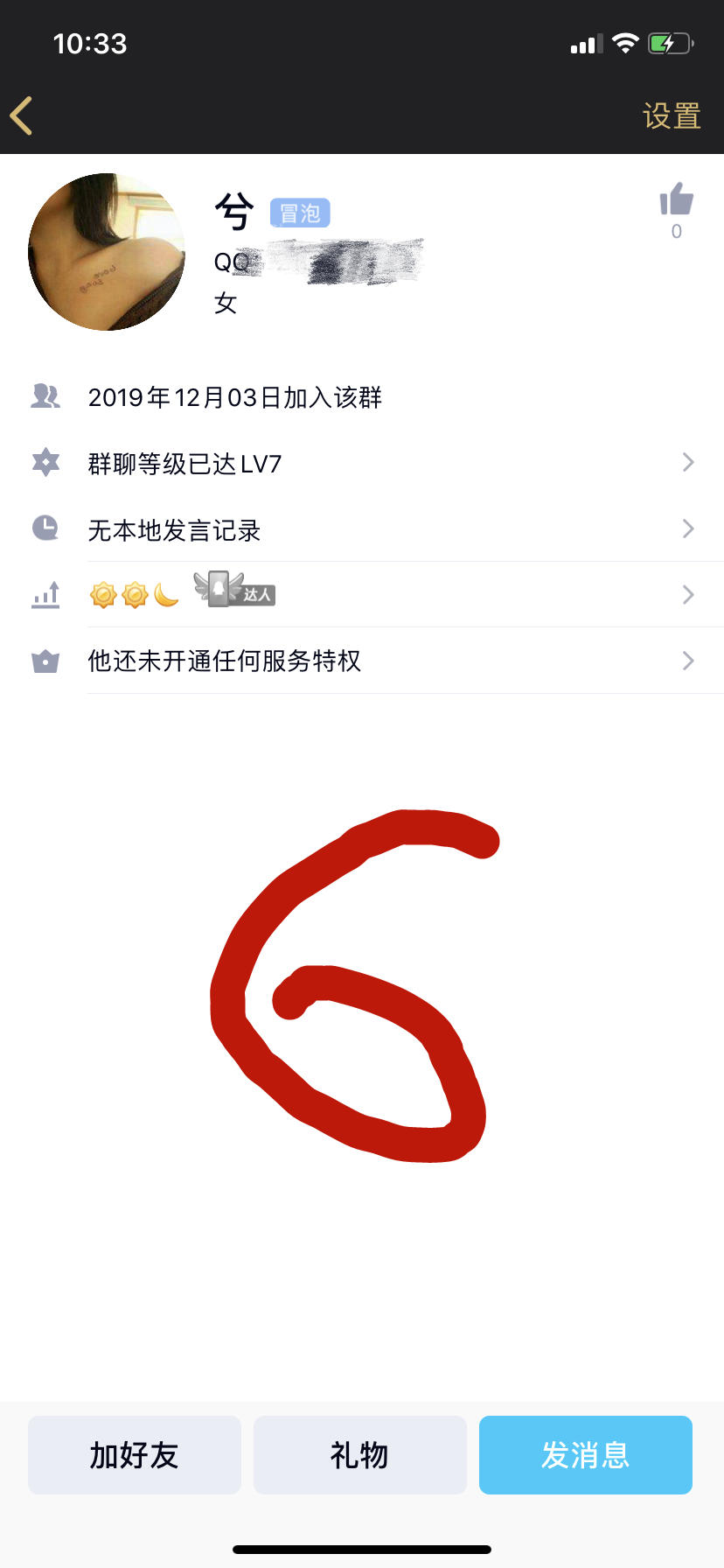
Task: Go back using the top-left arrow
Action: click(23, 115)
